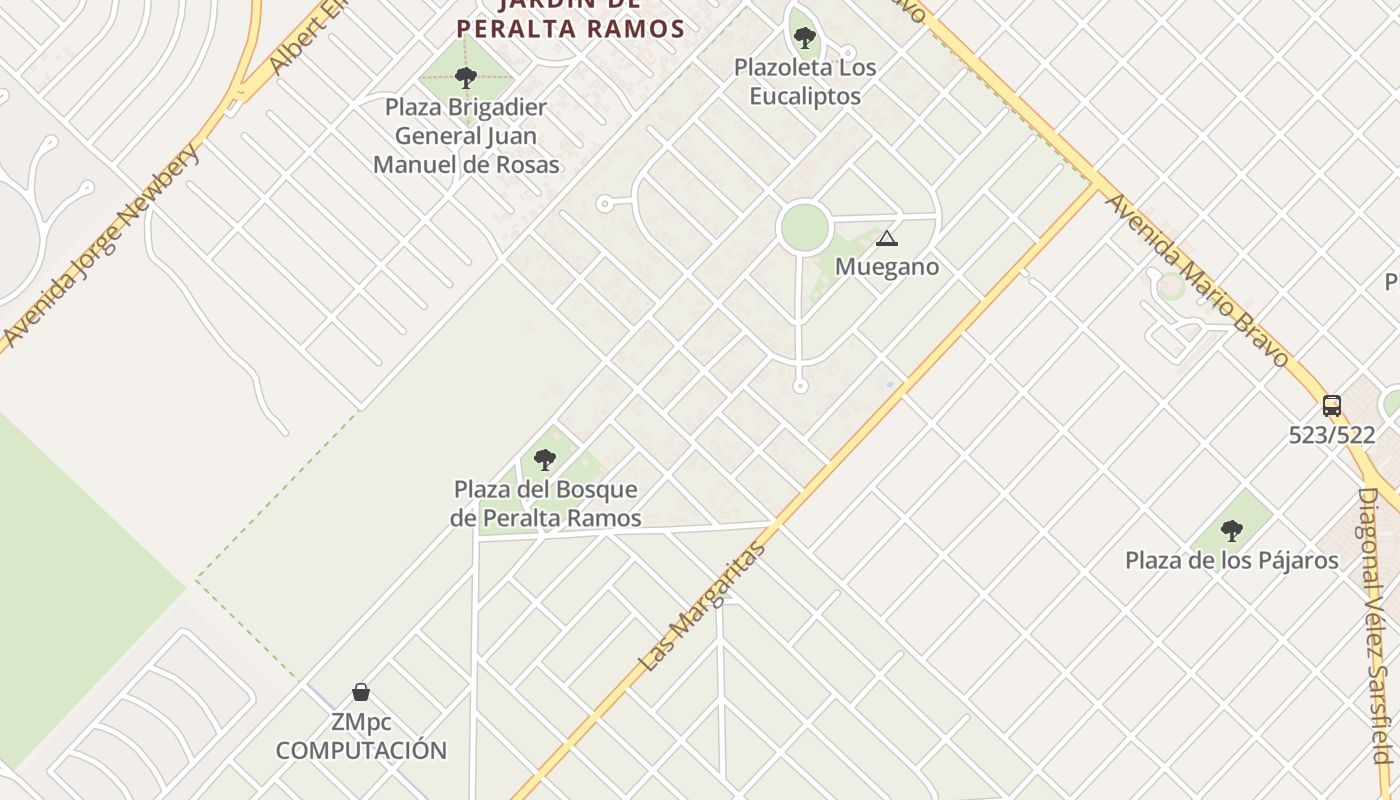This screenshot has width=1400, height=800.
Task: Select the Muegano campsite marker
Action: 886,239
